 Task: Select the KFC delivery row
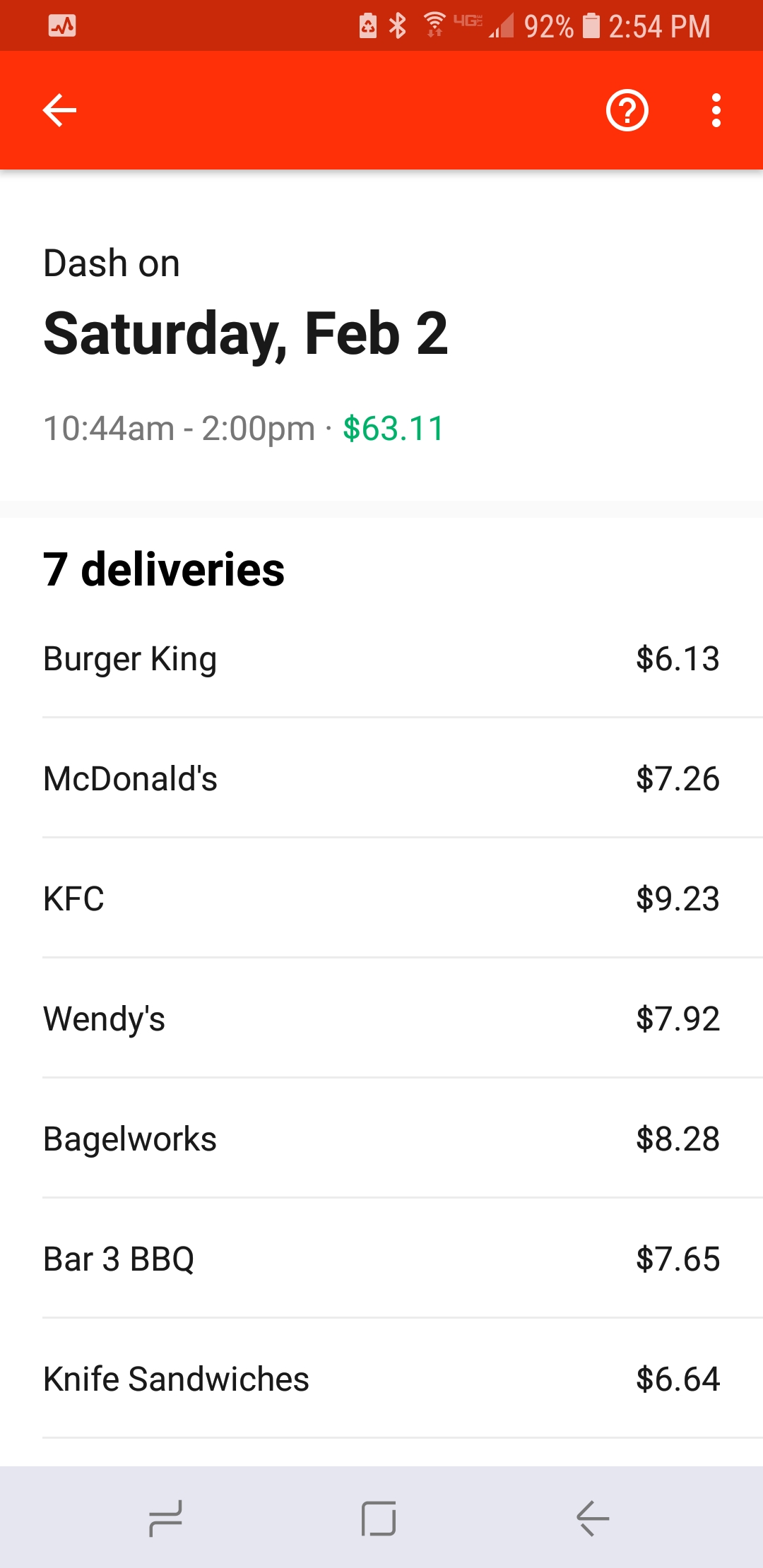coord(381,898)
